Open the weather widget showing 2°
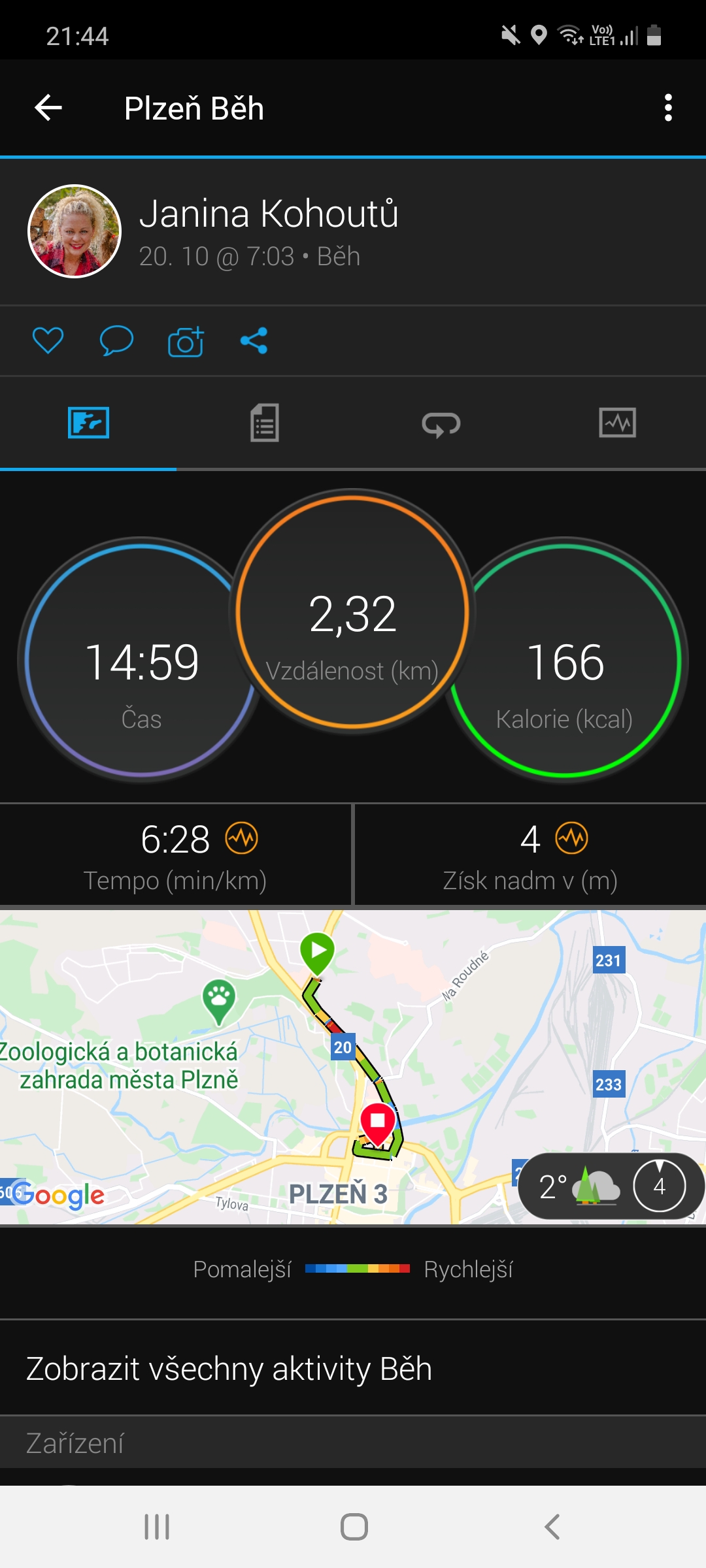Screen dimensions: 706x1568 (611, 1186)
